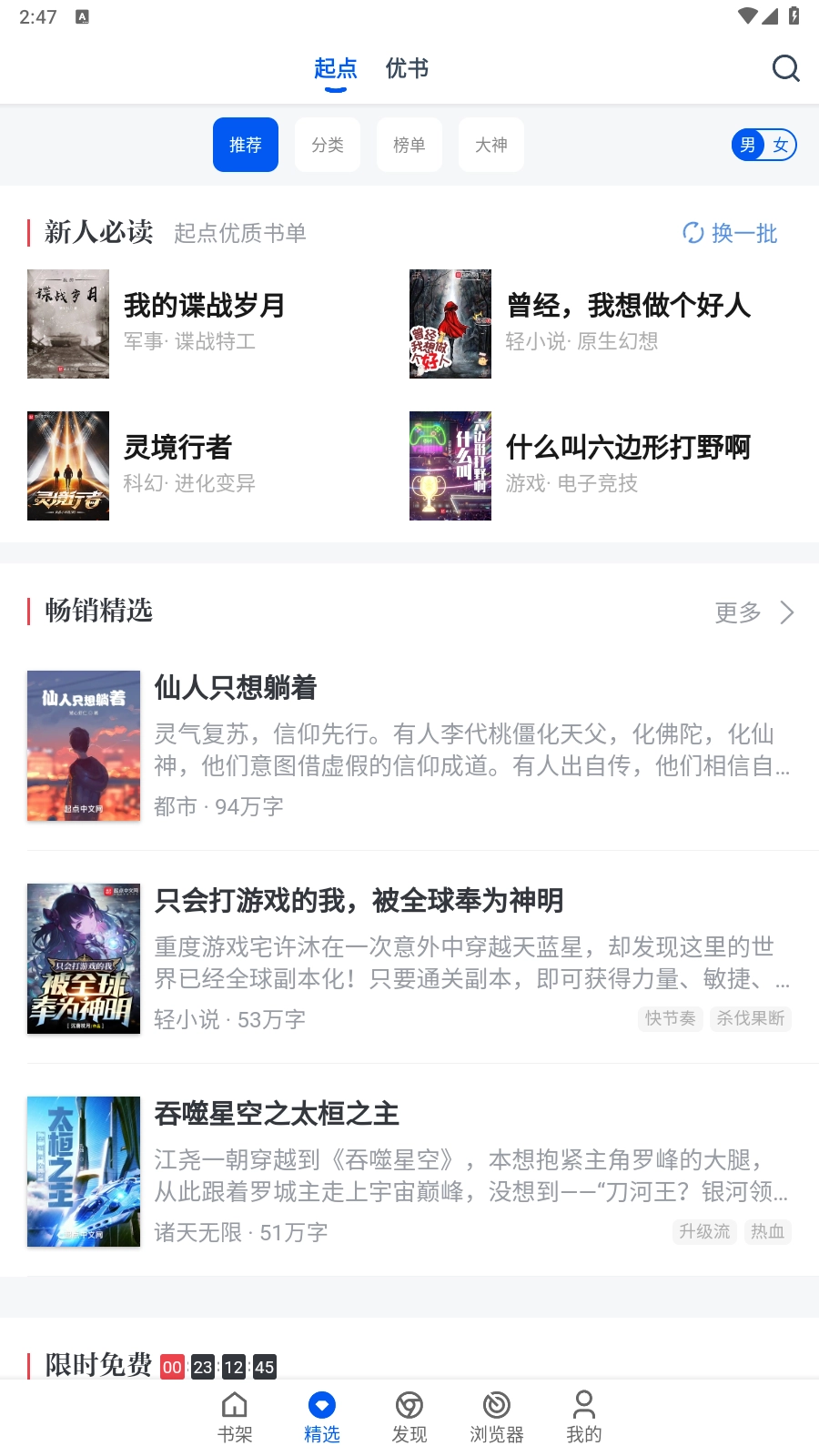Open the book 曾经，我想做个好人
The height and width of the screenshot is (1456, 819).
628,306
